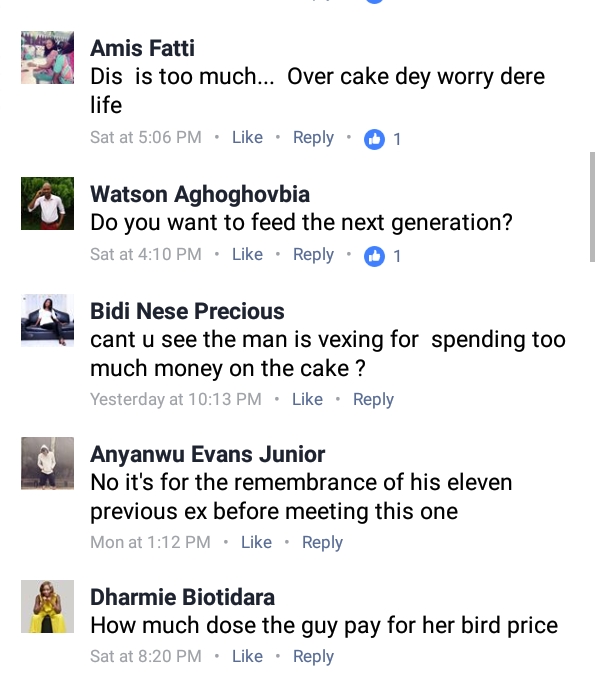Reply to Bidi Nese Precious's comment
This screenshot has height=675, width=600.
[373, 399]
